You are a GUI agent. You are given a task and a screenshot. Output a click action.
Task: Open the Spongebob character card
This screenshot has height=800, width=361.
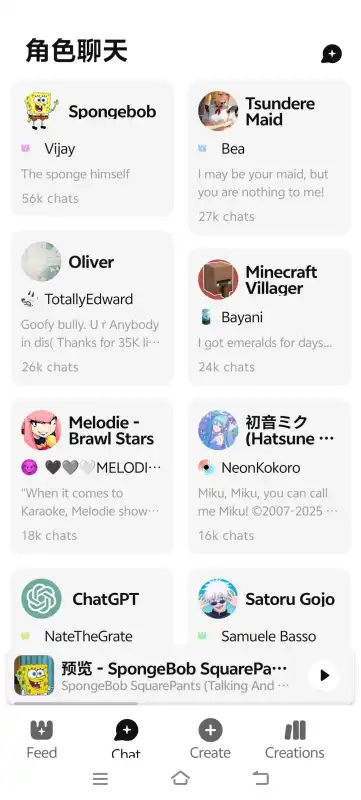92,148
